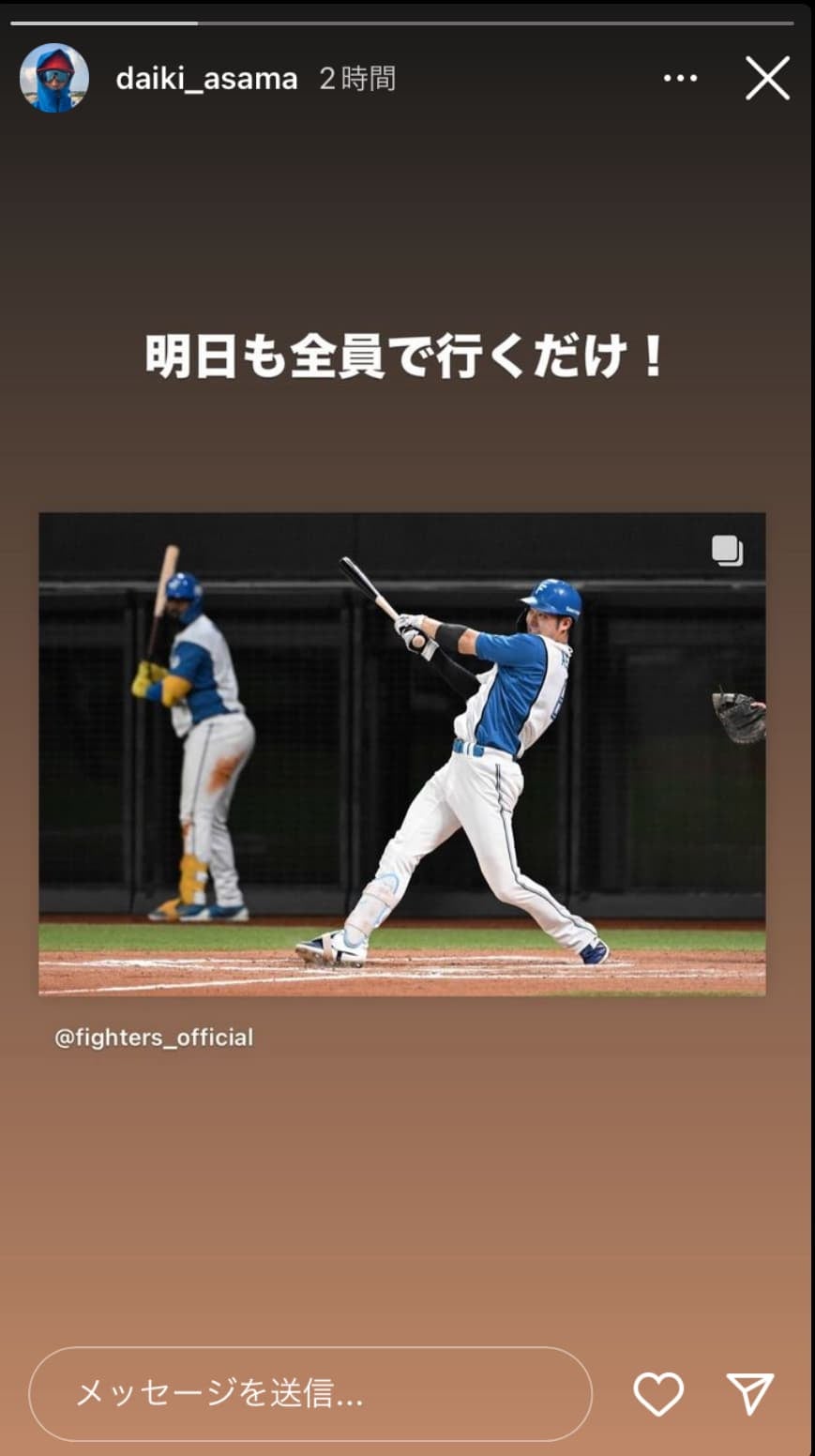
Task: Tap the daiki_asama username
Action: (x=206, y=79)
